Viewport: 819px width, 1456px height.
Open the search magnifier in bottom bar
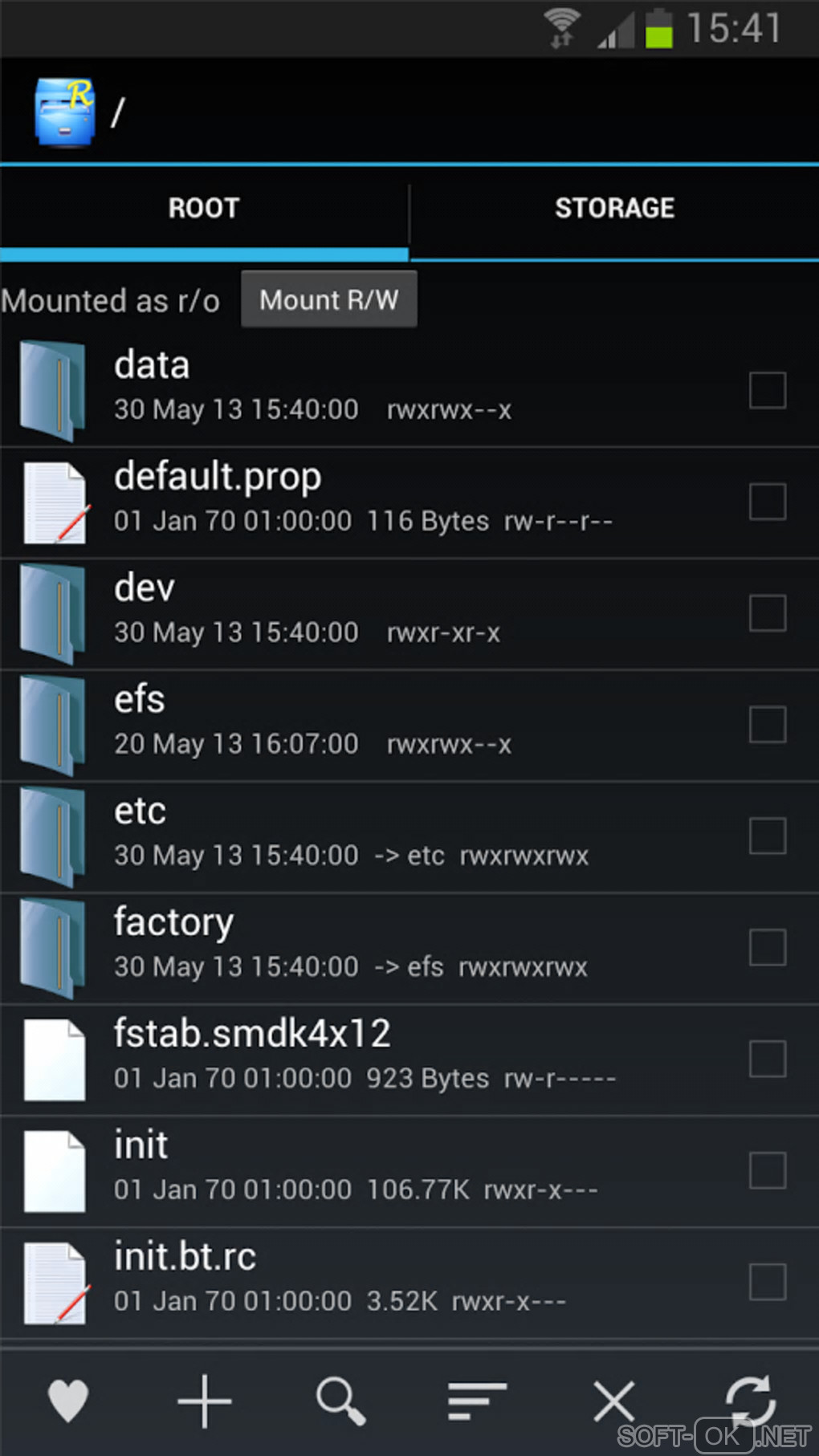coord(340,1401)
